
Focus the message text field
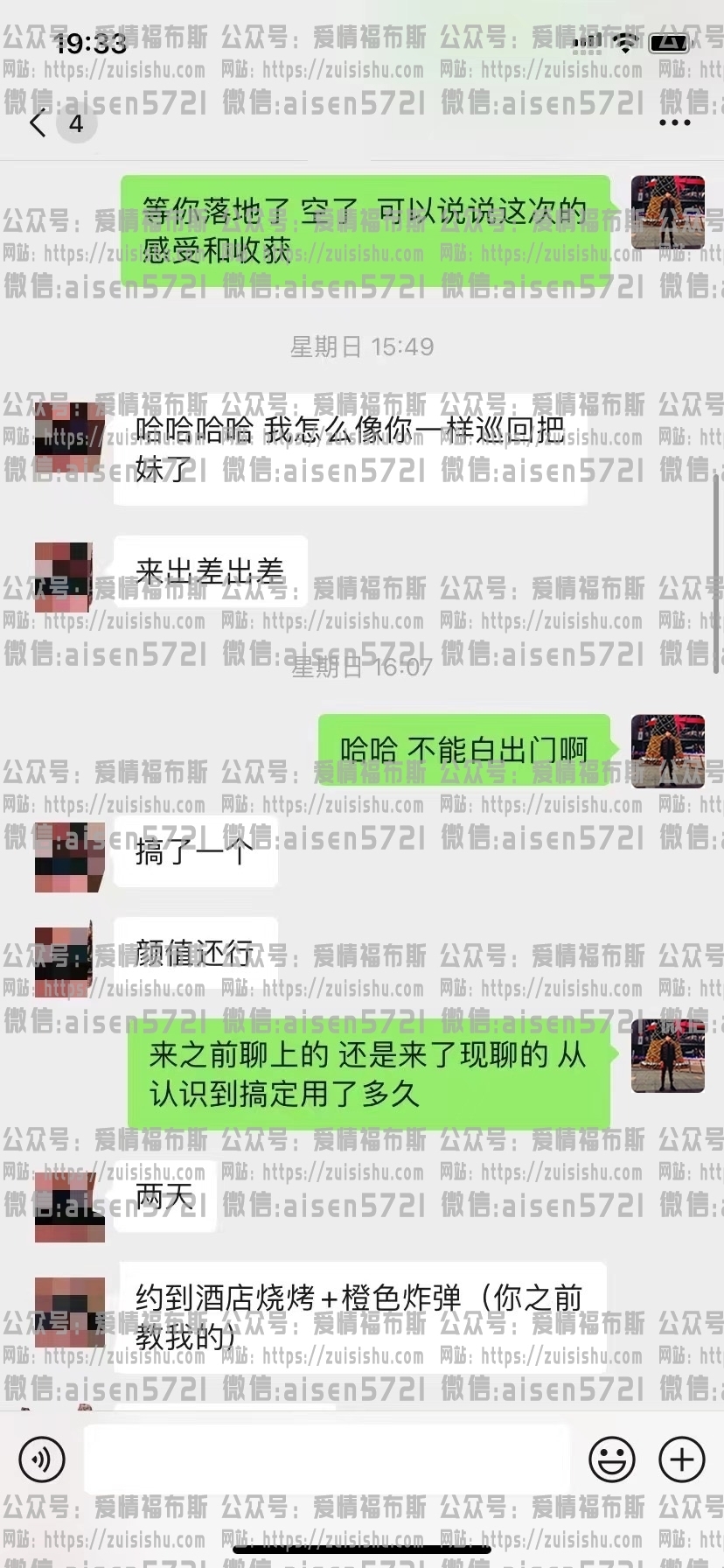click(x=328, y=1459)
